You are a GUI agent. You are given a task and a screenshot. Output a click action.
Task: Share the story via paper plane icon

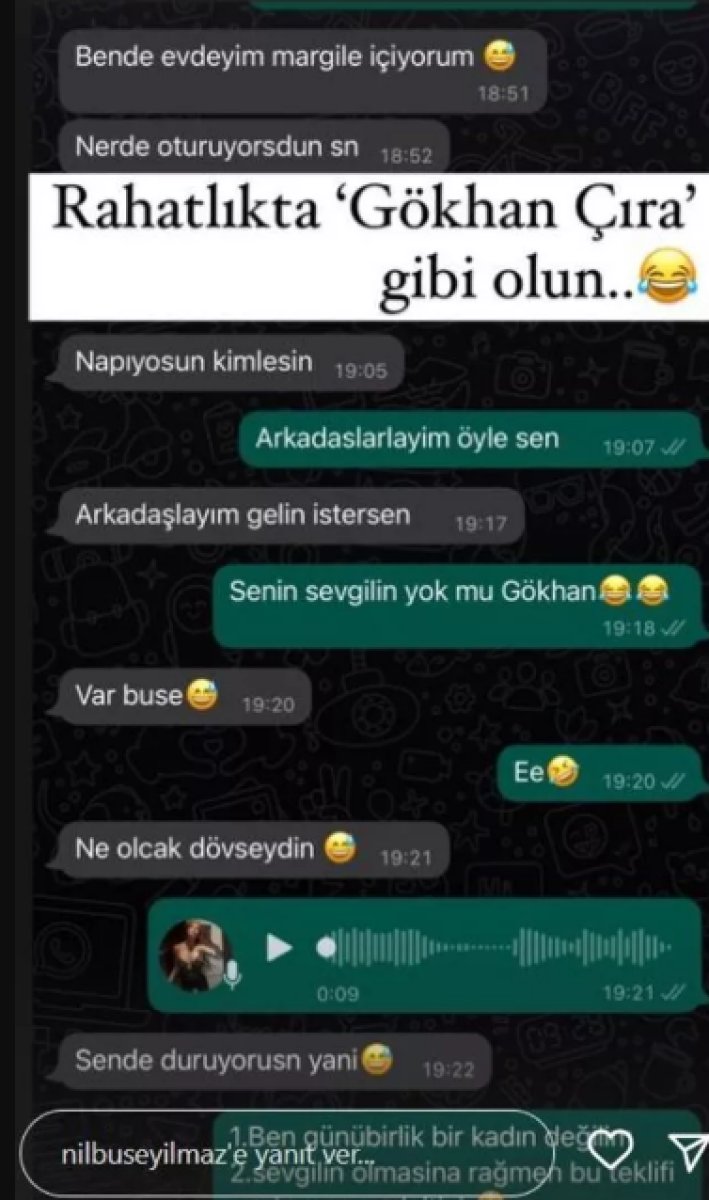tap(684, 1144)
